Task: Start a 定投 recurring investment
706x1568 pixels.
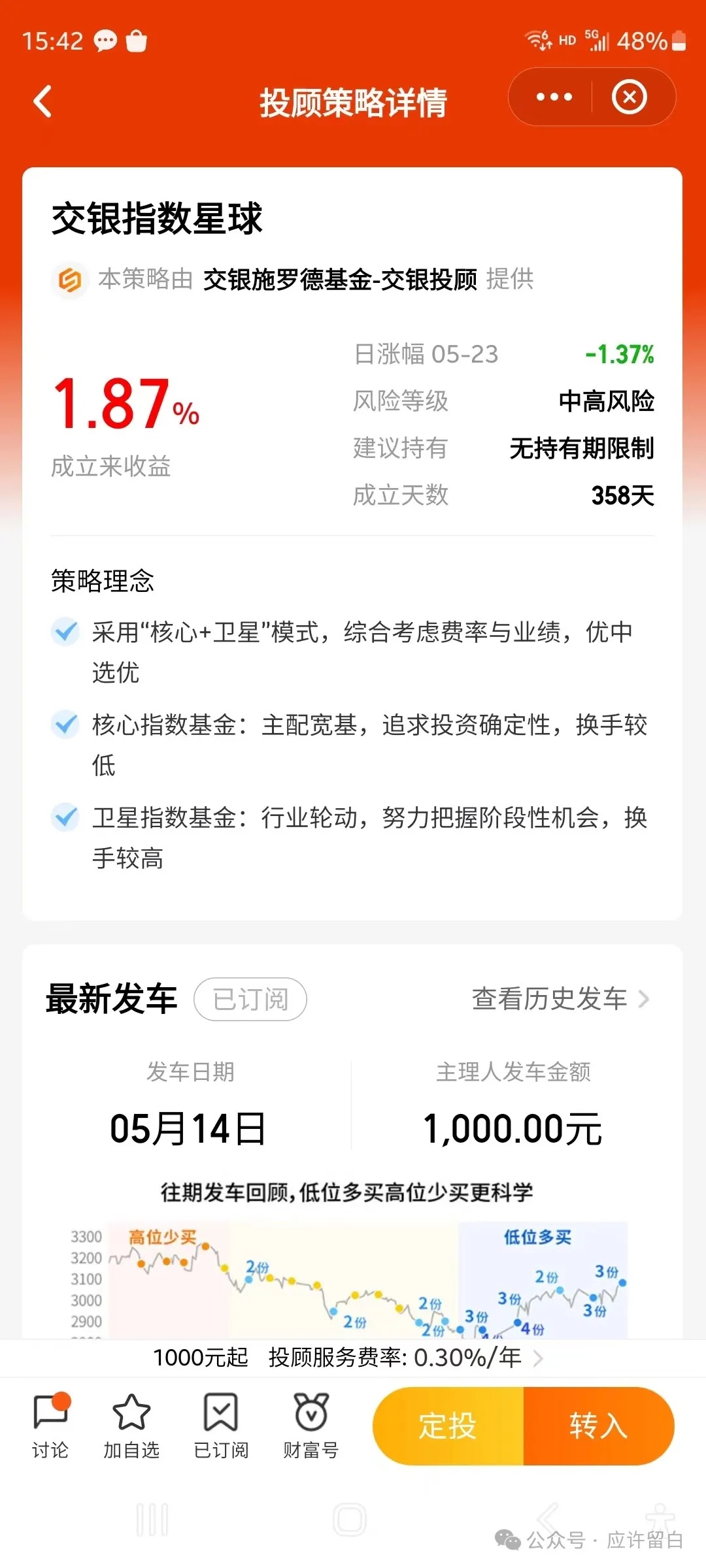Action: click(448, 1426)
